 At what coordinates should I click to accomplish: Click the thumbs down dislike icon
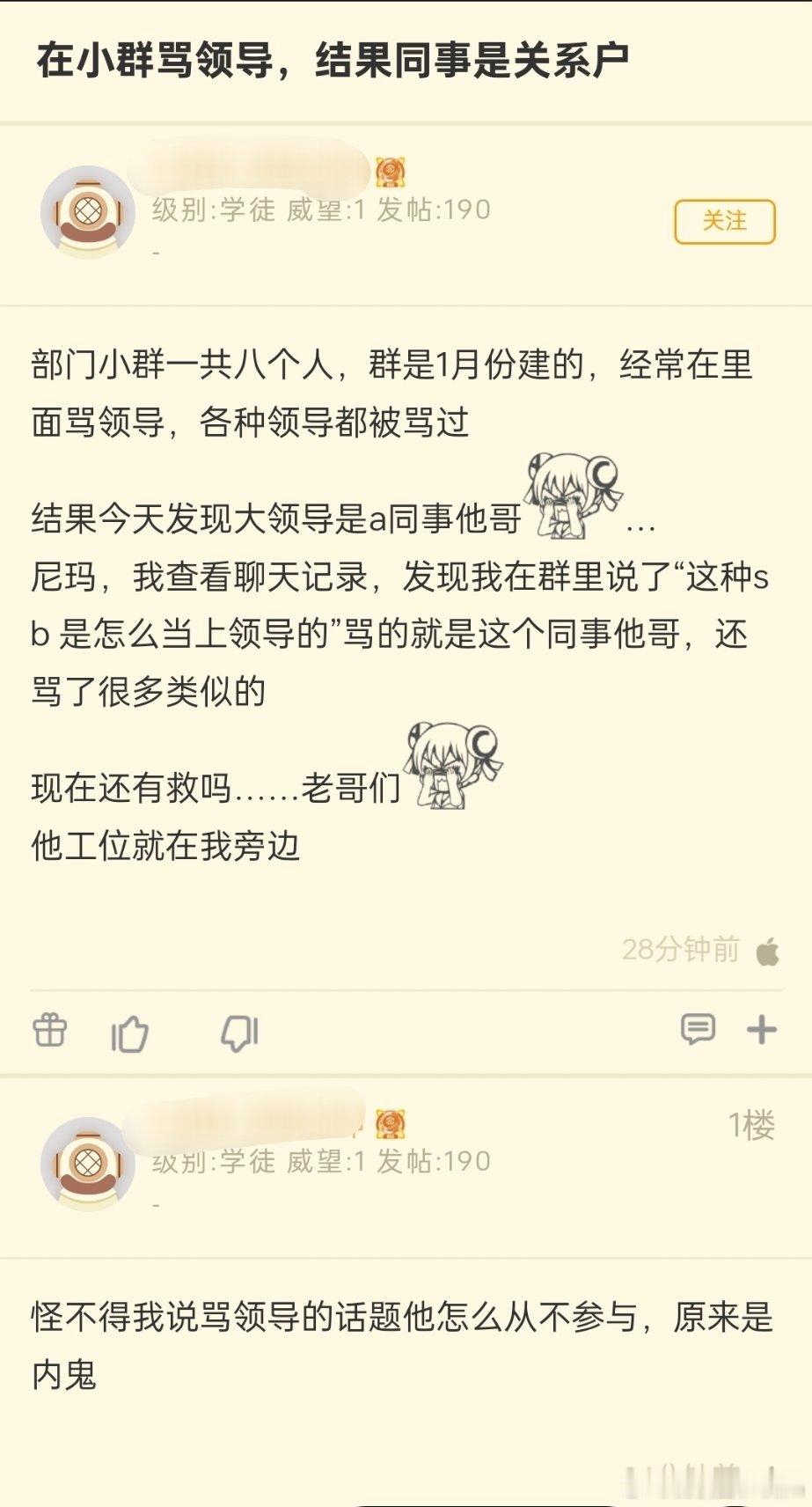(239, 1032)
